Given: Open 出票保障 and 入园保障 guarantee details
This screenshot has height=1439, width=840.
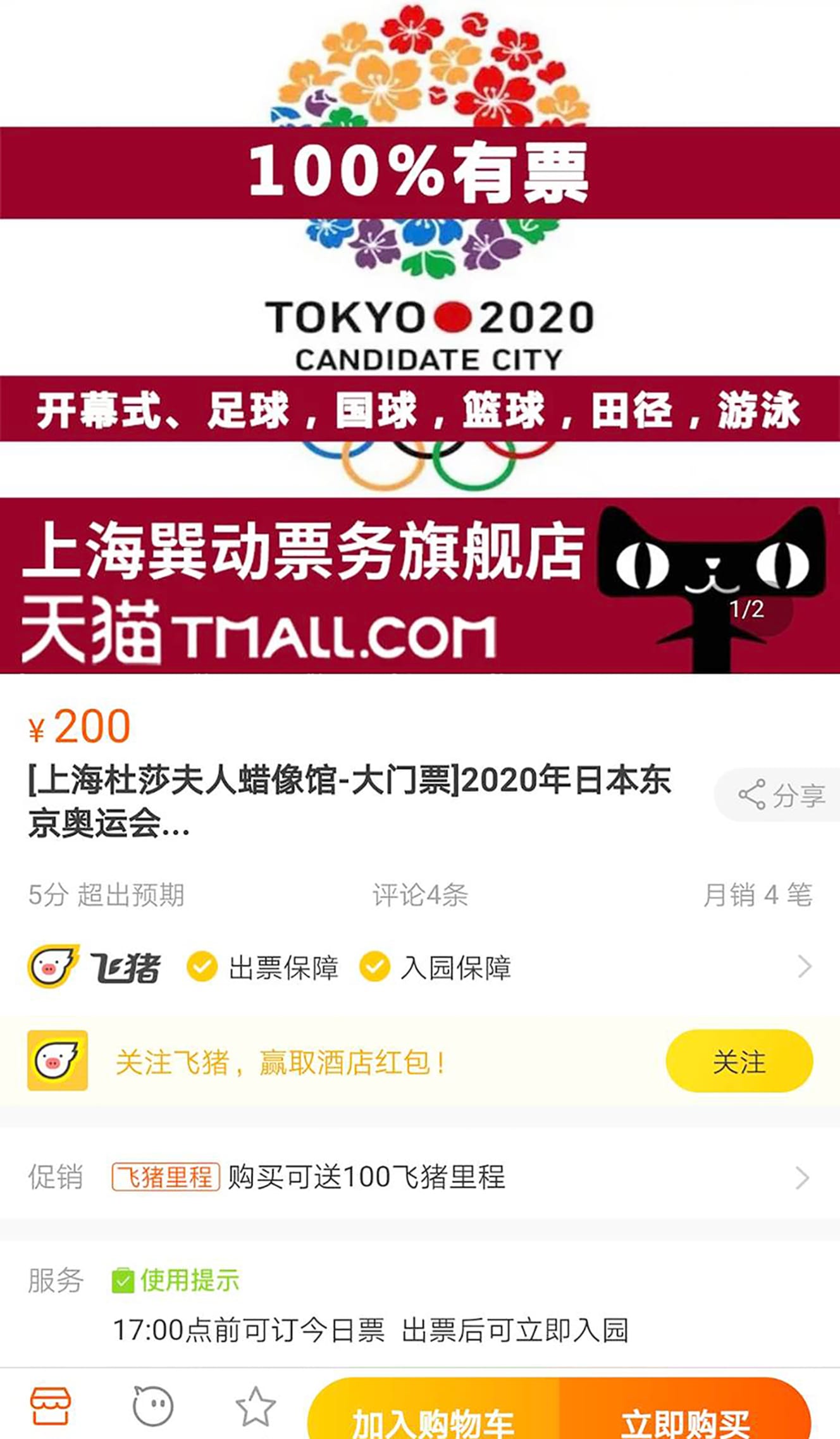Looking at the screenshot, I should click(420, 967).
